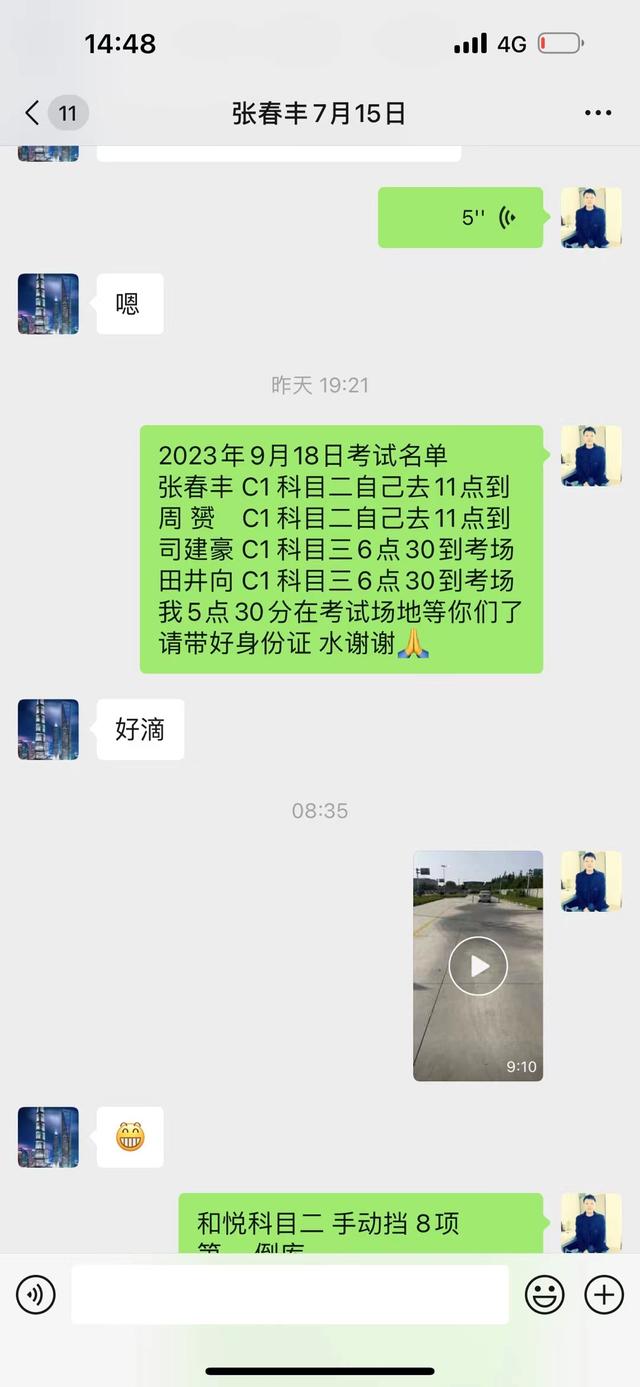Open the plus attachments menu
The height and width of the screenshot is (1387, 640).
tap(604, 1295)
